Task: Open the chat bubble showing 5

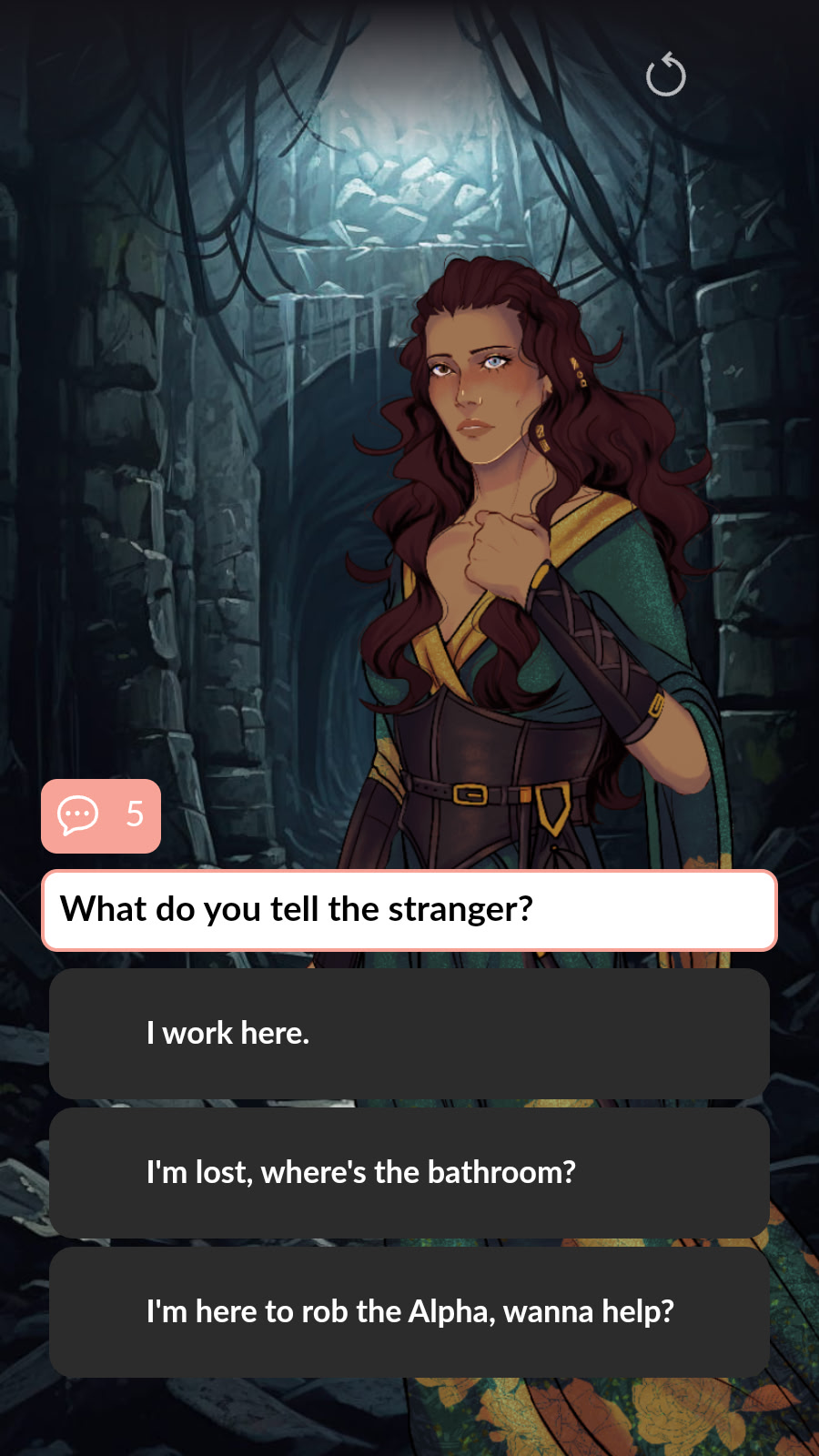Action: [101, 815]
